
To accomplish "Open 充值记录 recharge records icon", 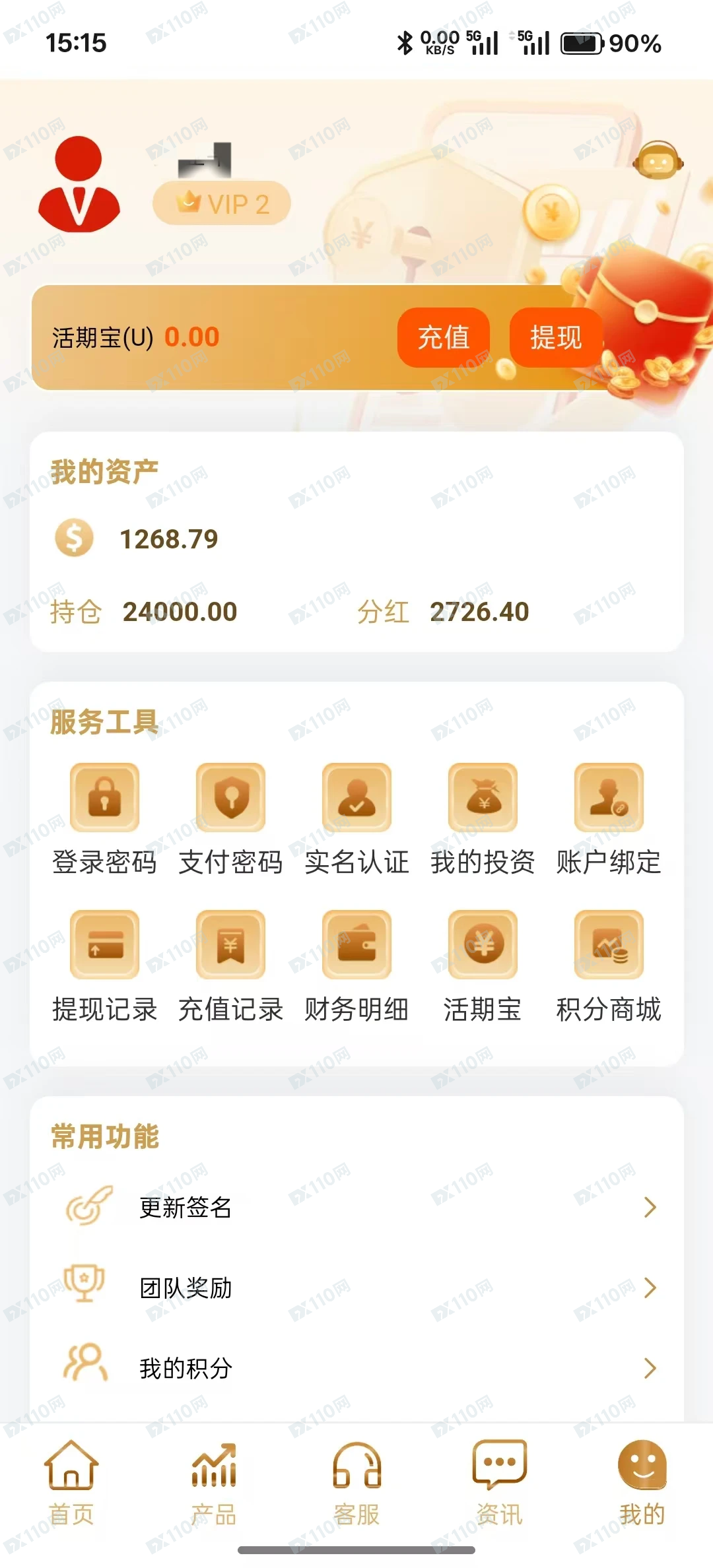I will pyautogui.click(x=231, y=945).
